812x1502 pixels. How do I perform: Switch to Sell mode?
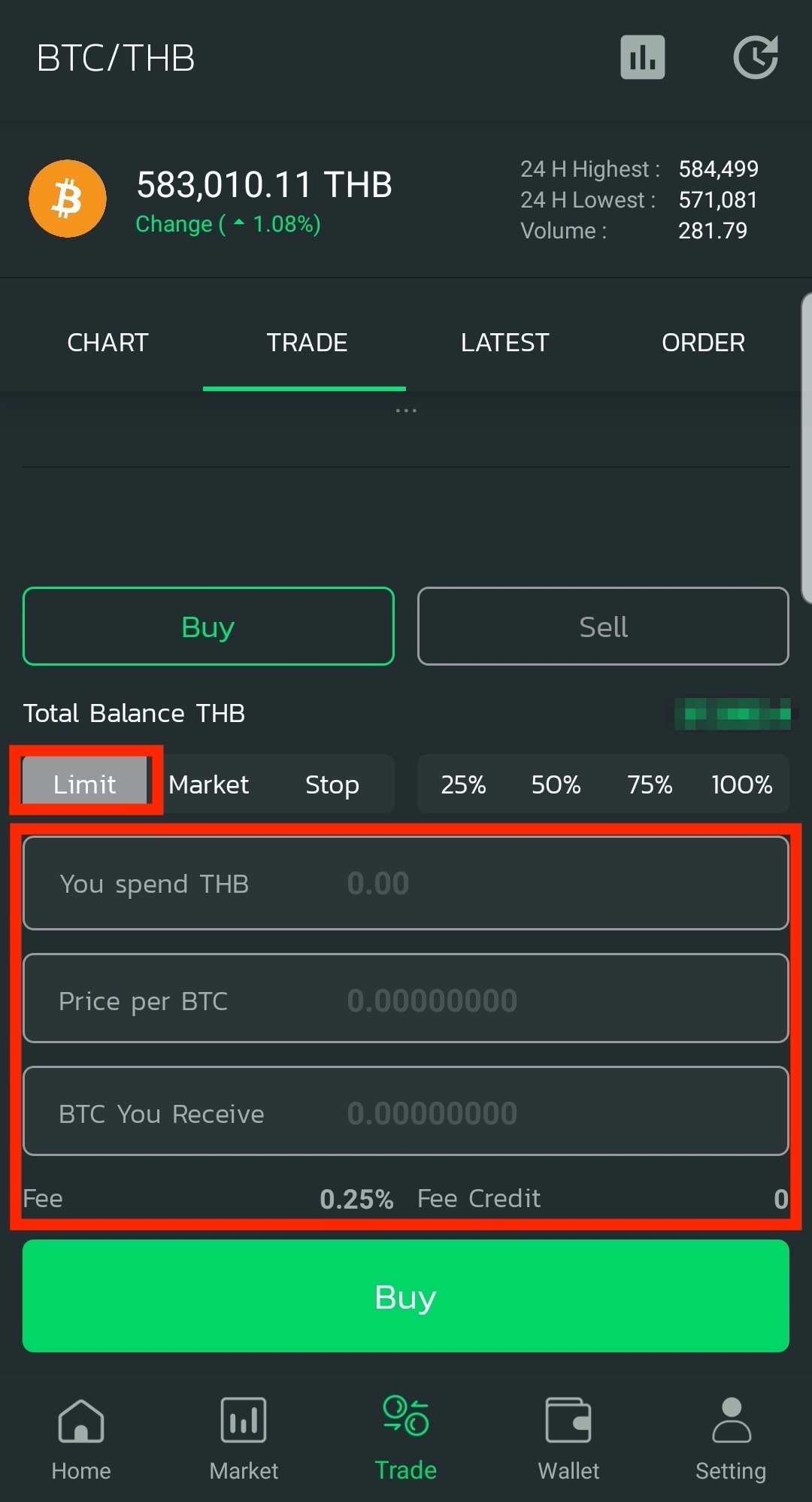pyautogui.click(x=602, y=626)
